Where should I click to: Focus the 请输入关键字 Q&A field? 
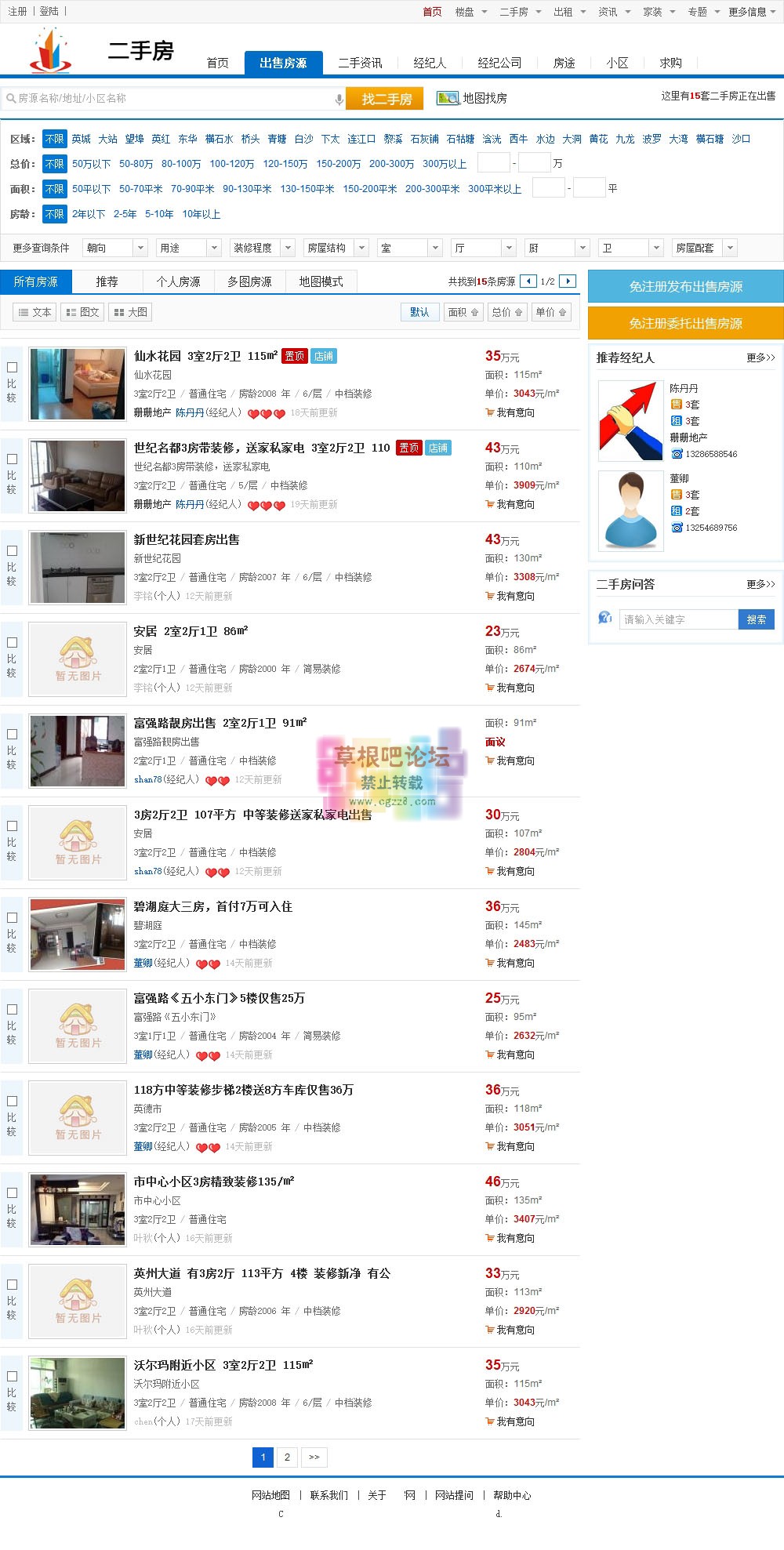pyautogui.click(x=679, y=619)
